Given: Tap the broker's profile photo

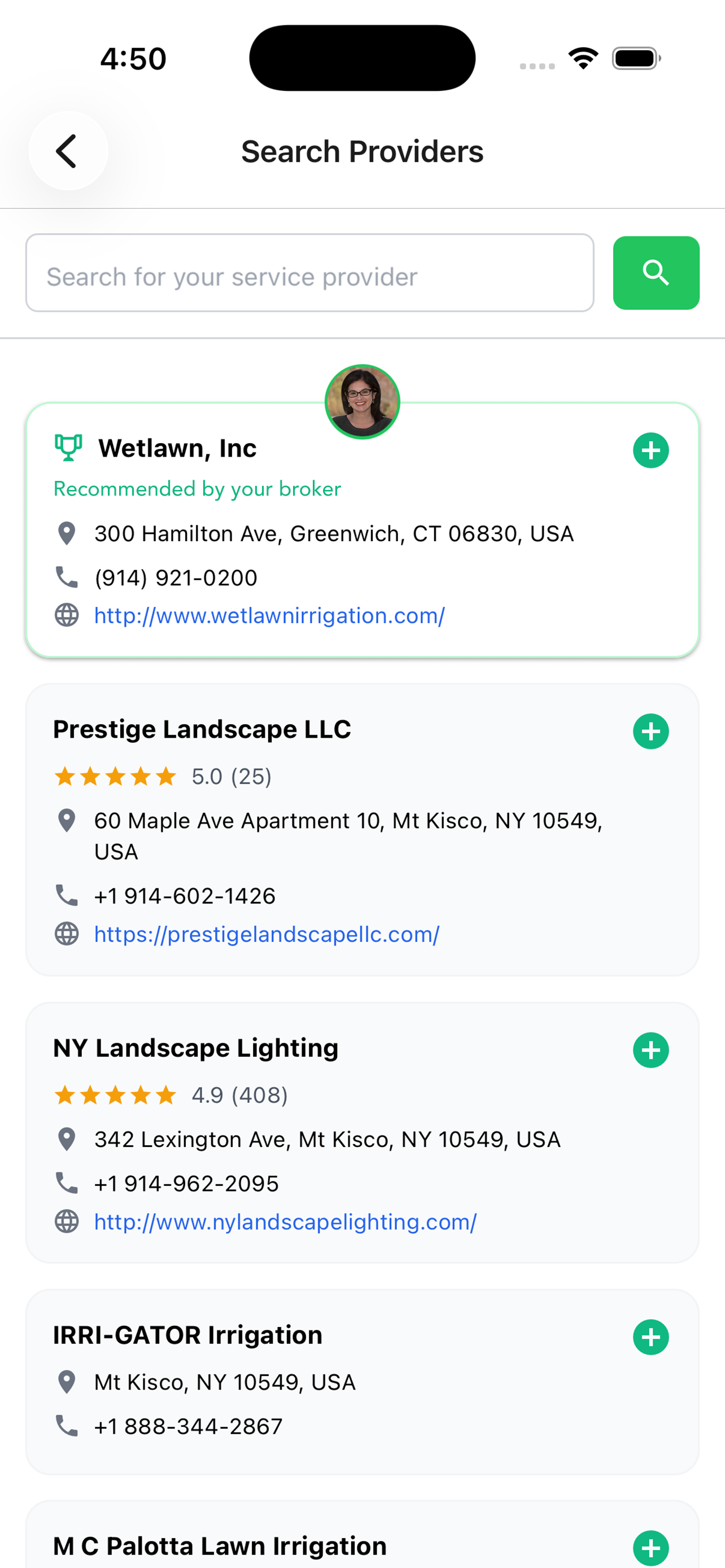Looking at the screenshot, I should pos(362,400).
